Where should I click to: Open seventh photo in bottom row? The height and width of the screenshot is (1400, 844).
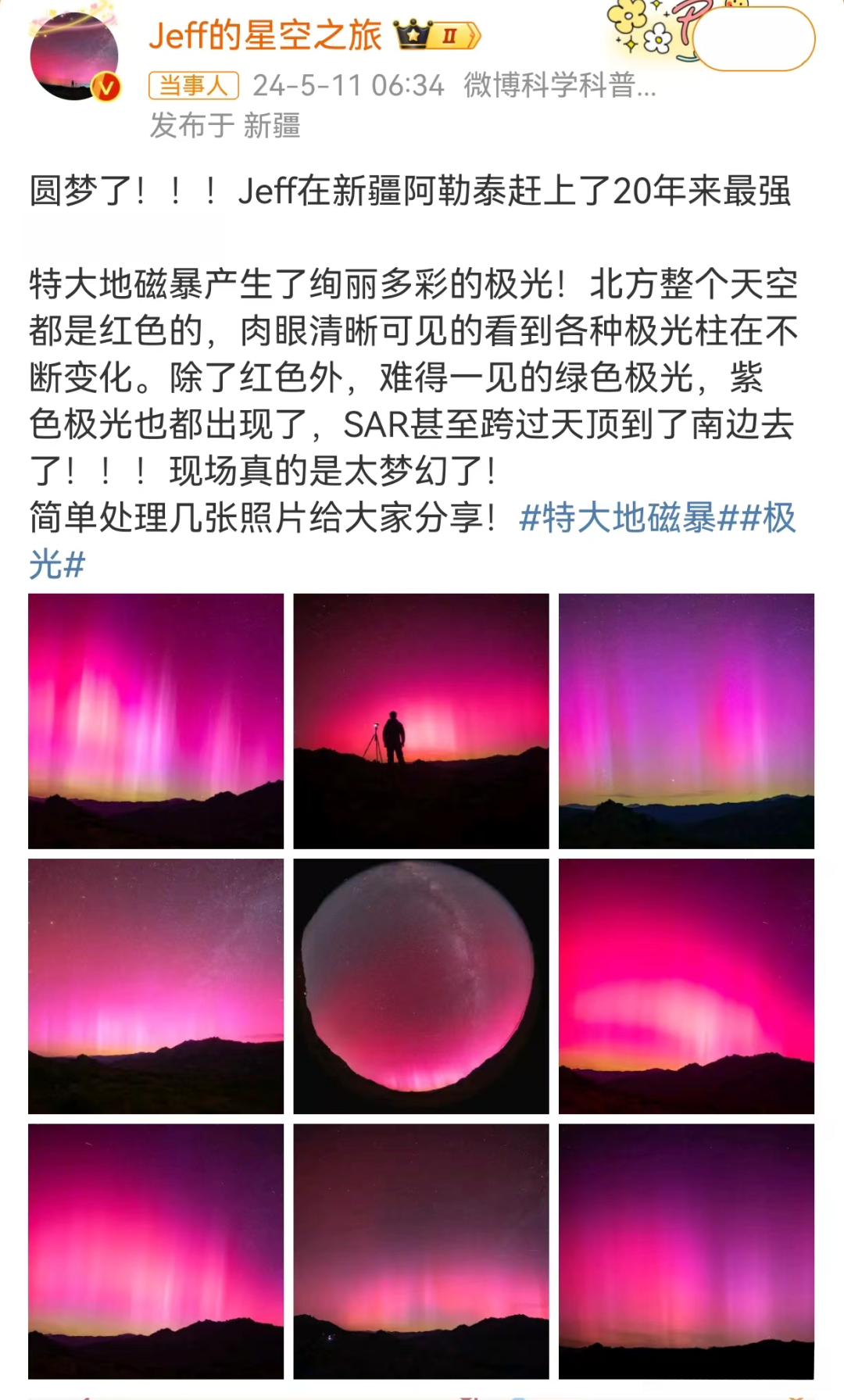tap(156, 1251)
